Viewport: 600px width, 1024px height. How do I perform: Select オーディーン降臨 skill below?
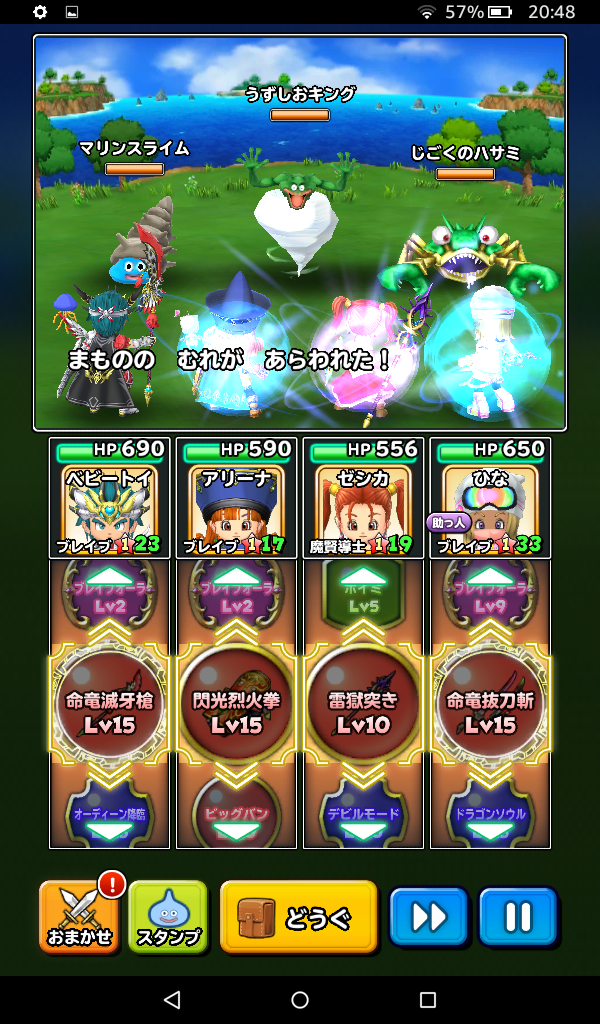click(x=110, y=817)
